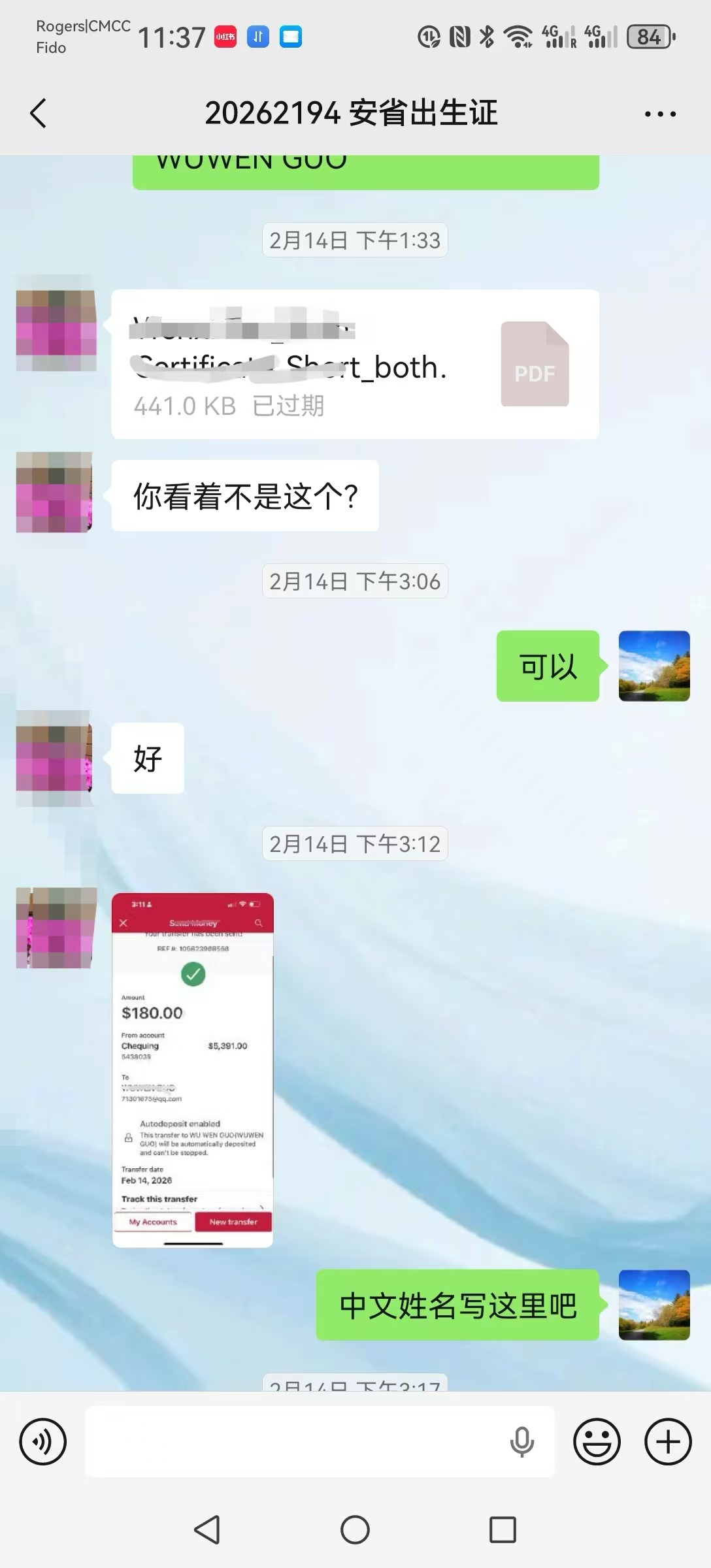The image size is (711, 1568).
Task: Tap the microphone dictation icon
Action: coord(521,1441)
